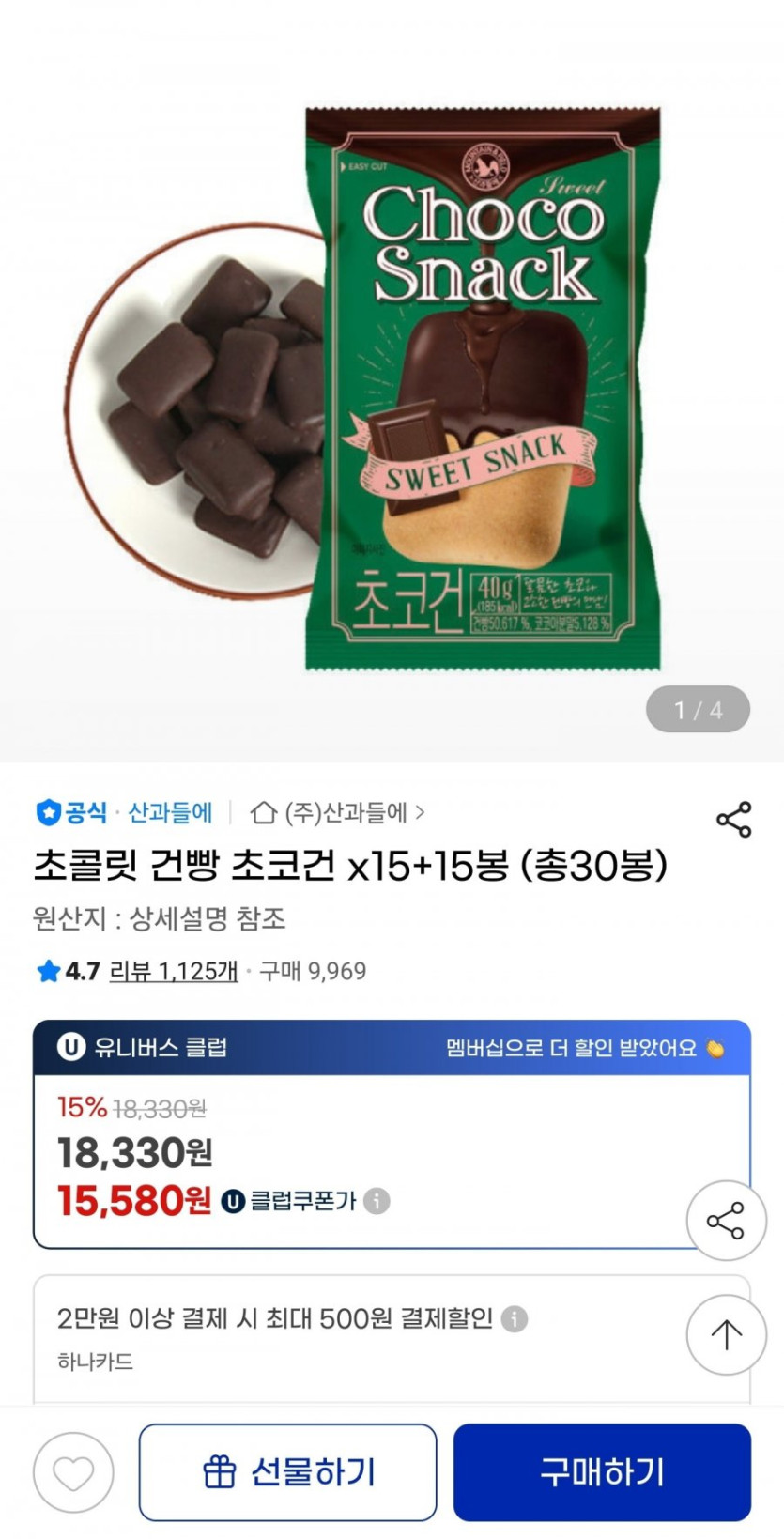Image resolution: width=784 pixels, height=1539 pixels.
Task: Add product to wishlist heart
Action: (x=73, y=1472)
